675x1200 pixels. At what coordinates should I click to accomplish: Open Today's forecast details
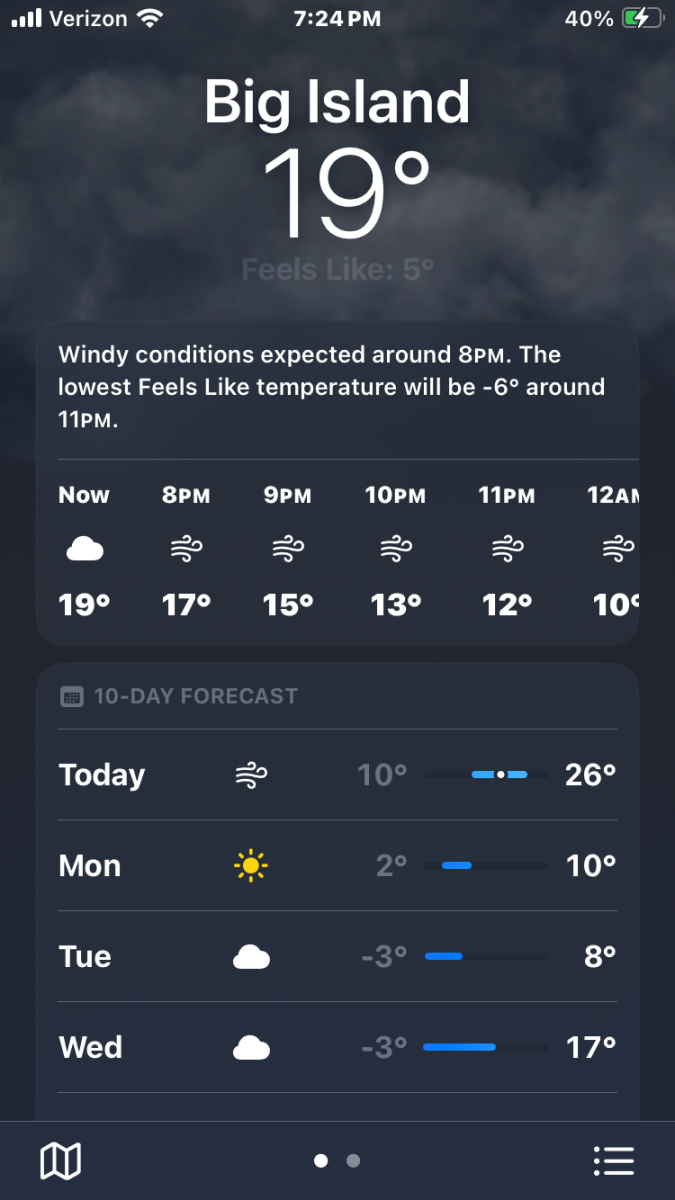[x=337, y=775]
